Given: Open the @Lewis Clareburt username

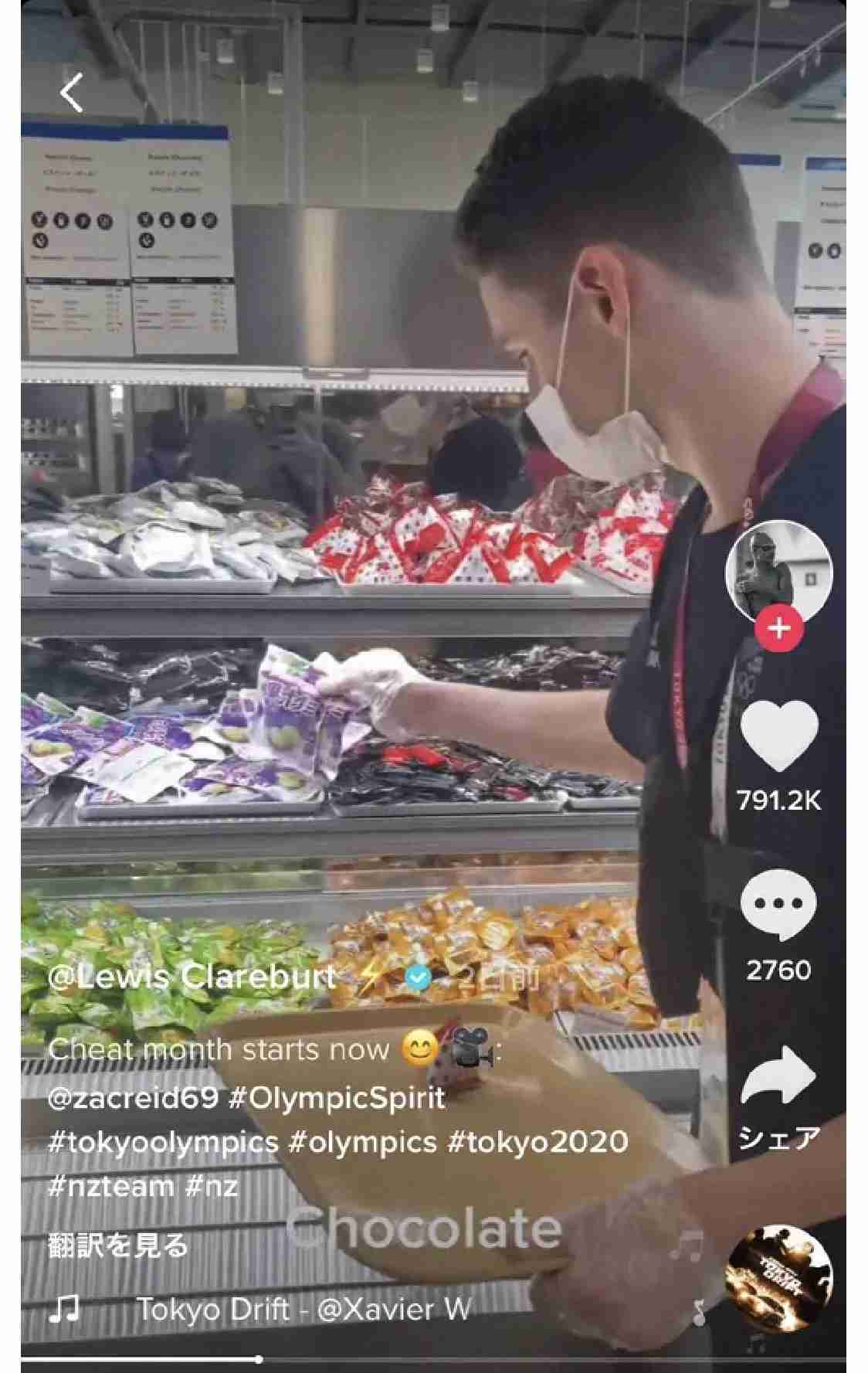Looking at the screenshot, I should tap(192, 977).
